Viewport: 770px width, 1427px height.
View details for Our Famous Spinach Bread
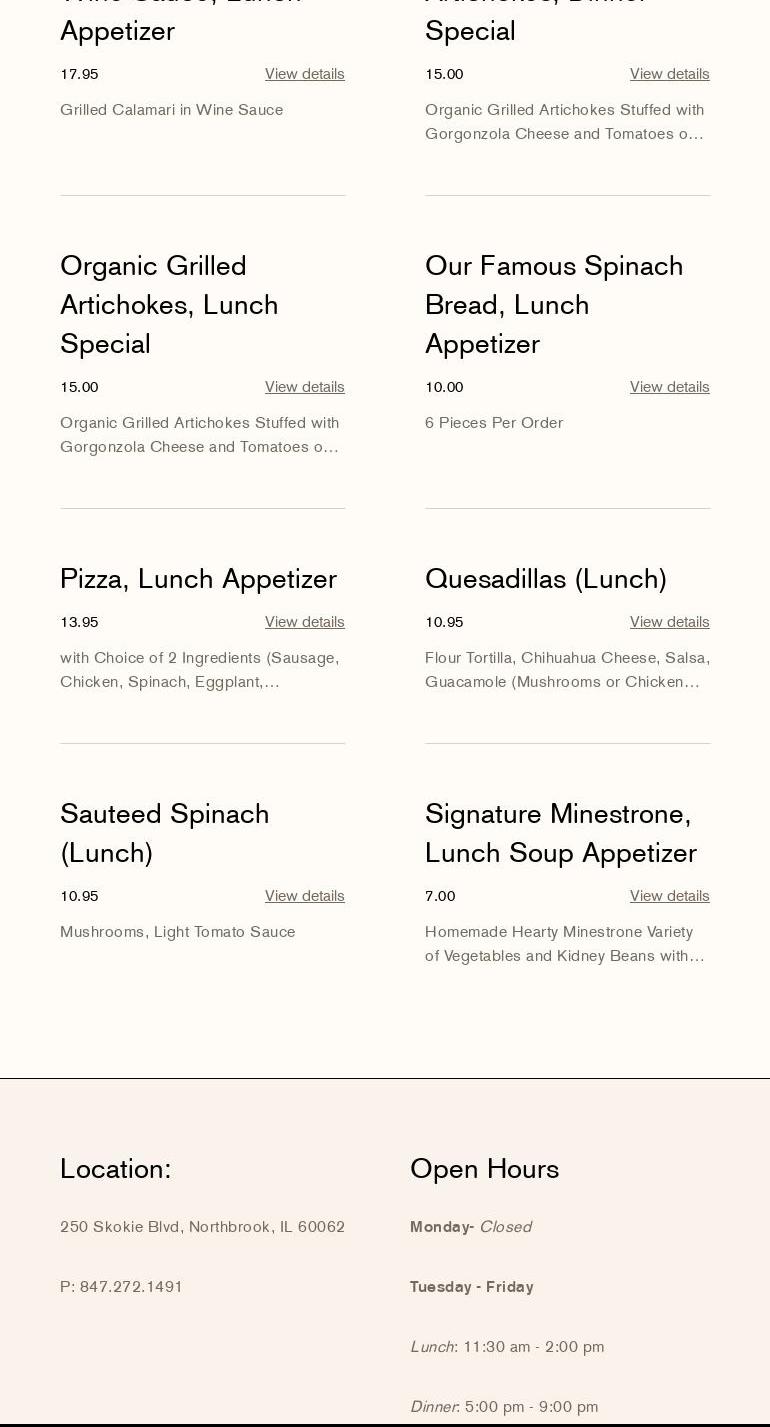coord(670,387)
